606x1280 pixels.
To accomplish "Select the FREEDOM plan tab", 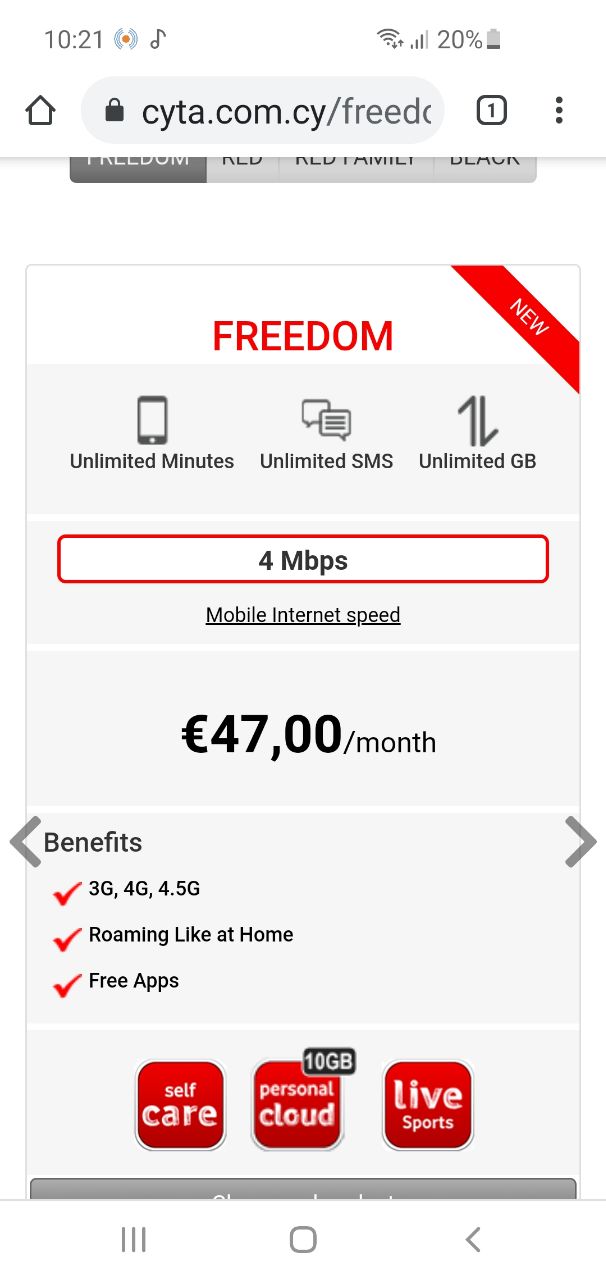I will tap(138, 164).
